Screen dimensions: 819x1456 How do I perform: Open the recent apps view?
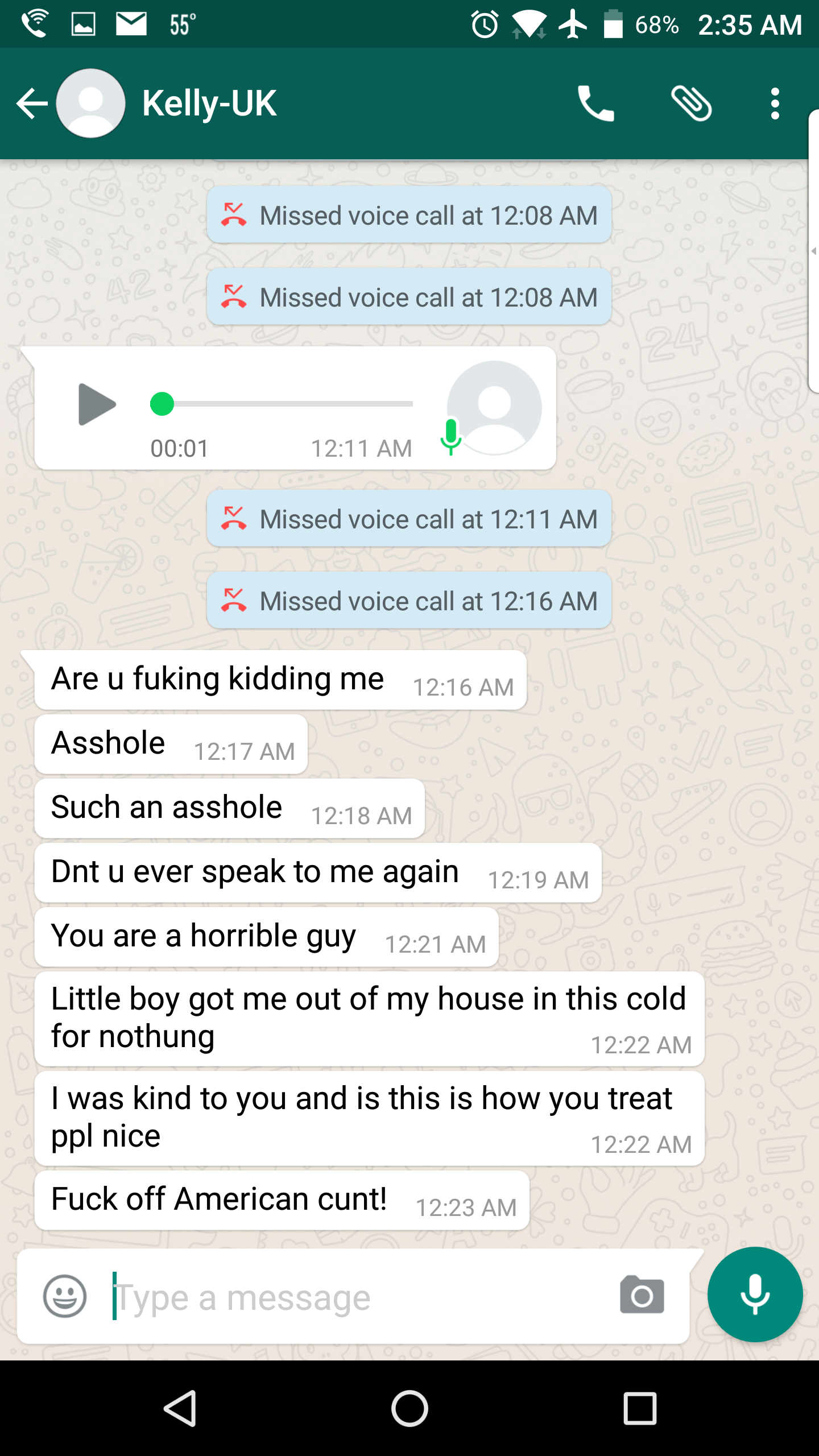pyautogui.click(x=640, y=1409)
